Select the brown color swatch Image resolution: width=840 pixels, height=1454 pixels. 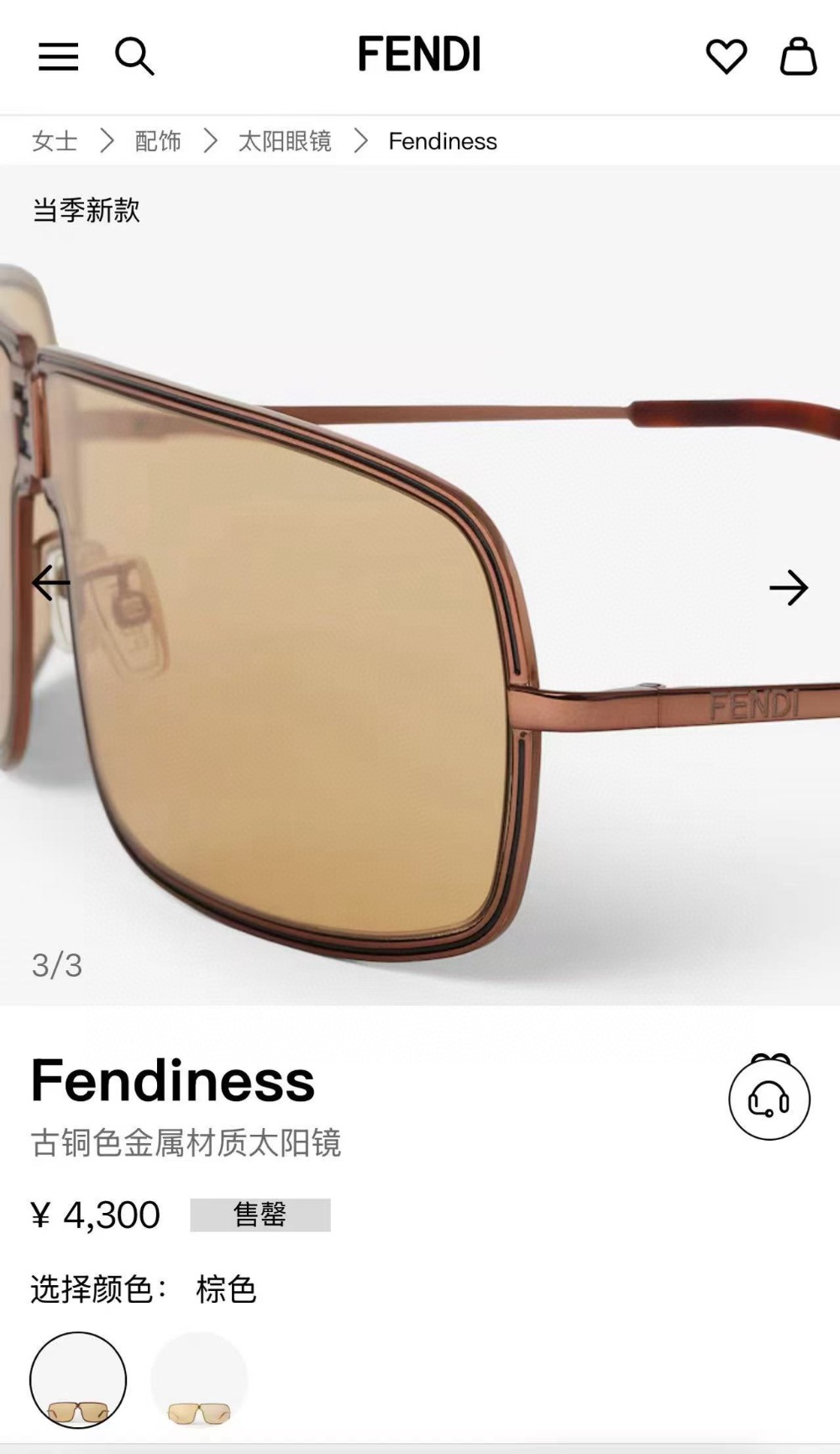tap(78, 1380)
